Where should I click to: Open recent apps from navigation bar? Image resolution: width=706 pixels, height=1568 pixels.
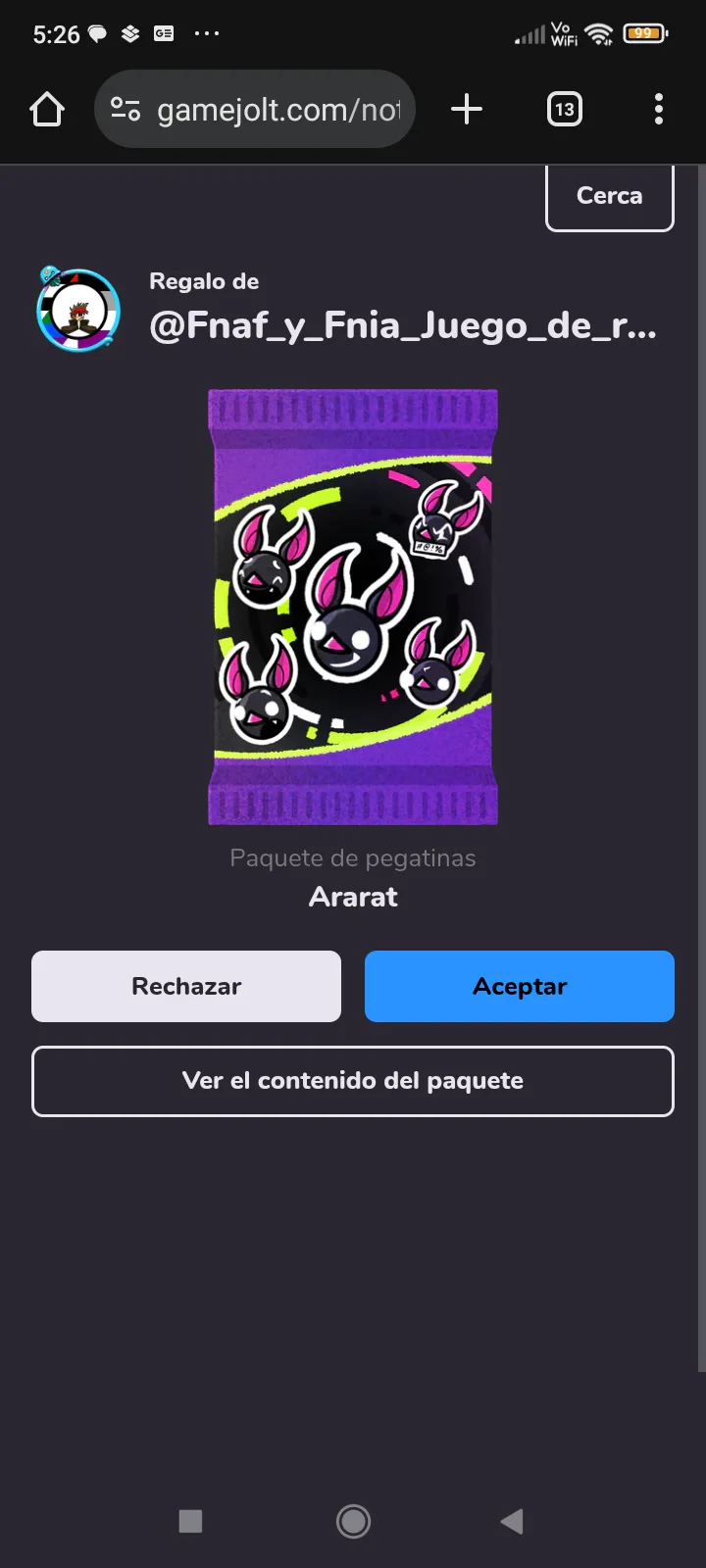[x=190, y=1521]
